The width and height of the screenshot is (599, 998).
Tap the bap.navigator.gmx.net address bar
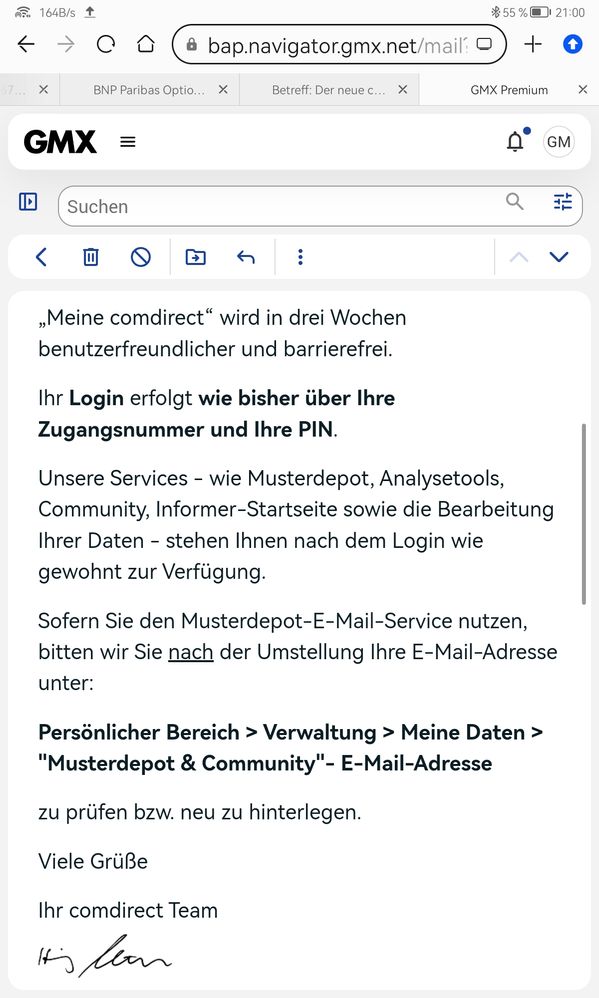point(339,45)
